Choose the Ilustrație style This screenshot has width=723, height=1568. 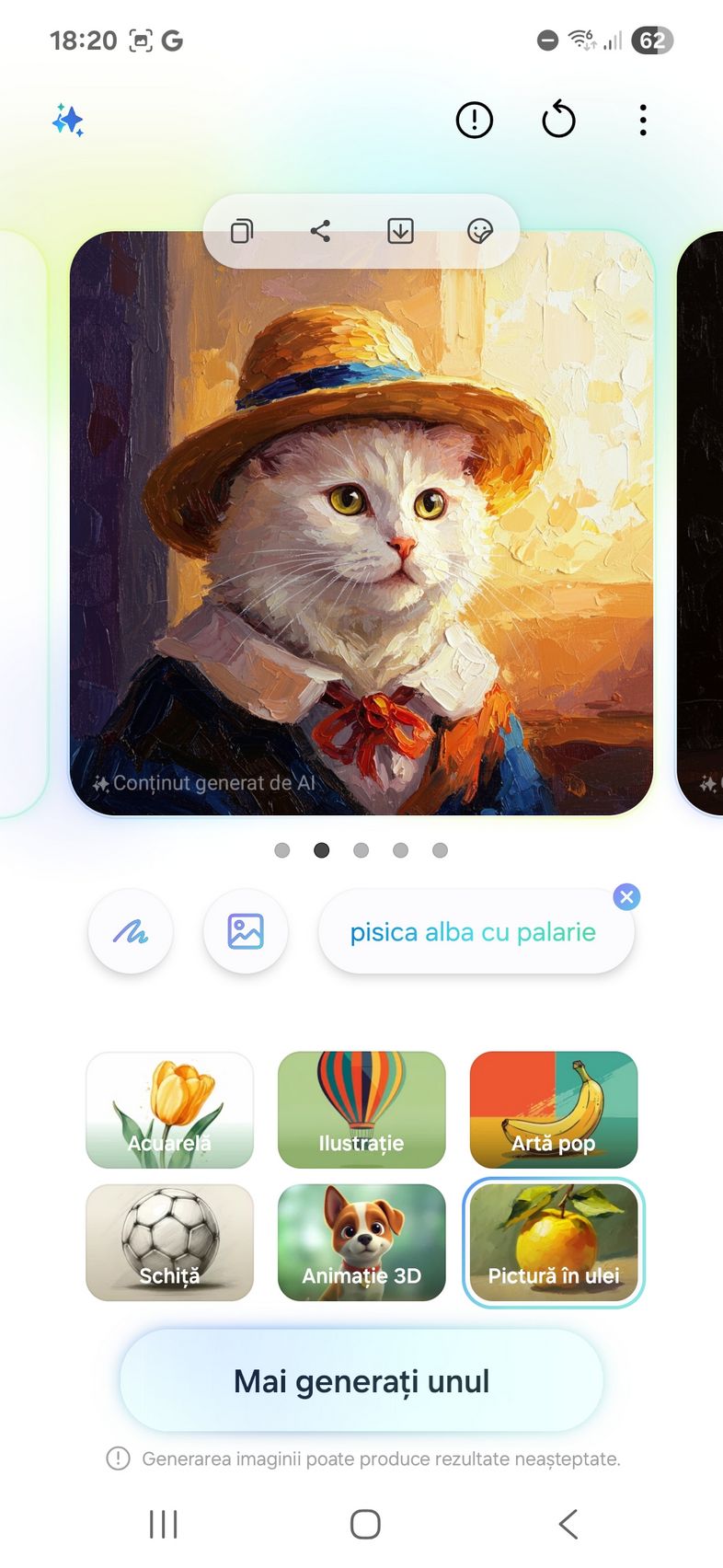[361, 1110]
